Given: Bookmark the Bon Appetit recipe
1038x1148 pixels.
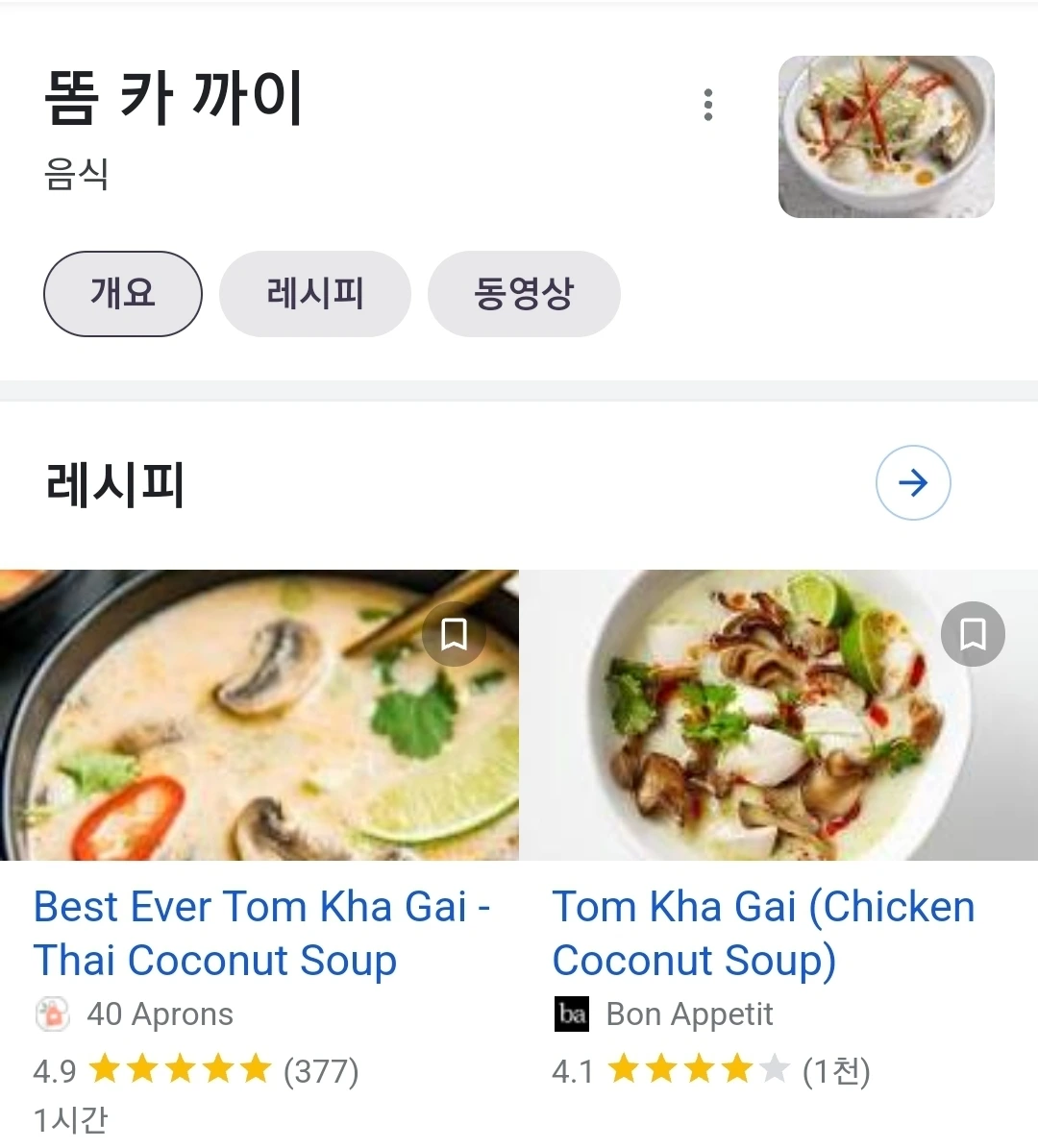Looking at the screenshot, I should [x=973, y=634].
